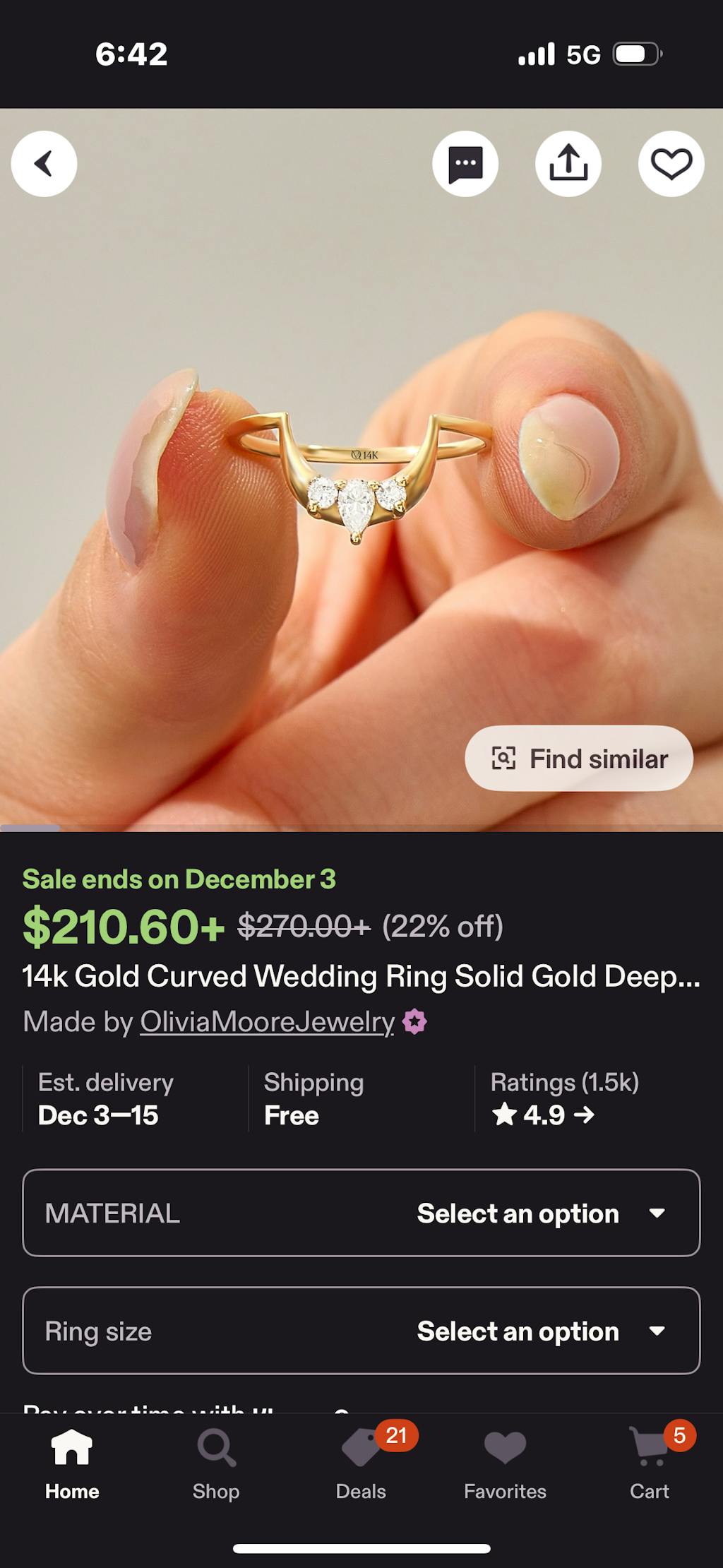
Task: Add this ring to favorites
Action: tap(671, 164)
